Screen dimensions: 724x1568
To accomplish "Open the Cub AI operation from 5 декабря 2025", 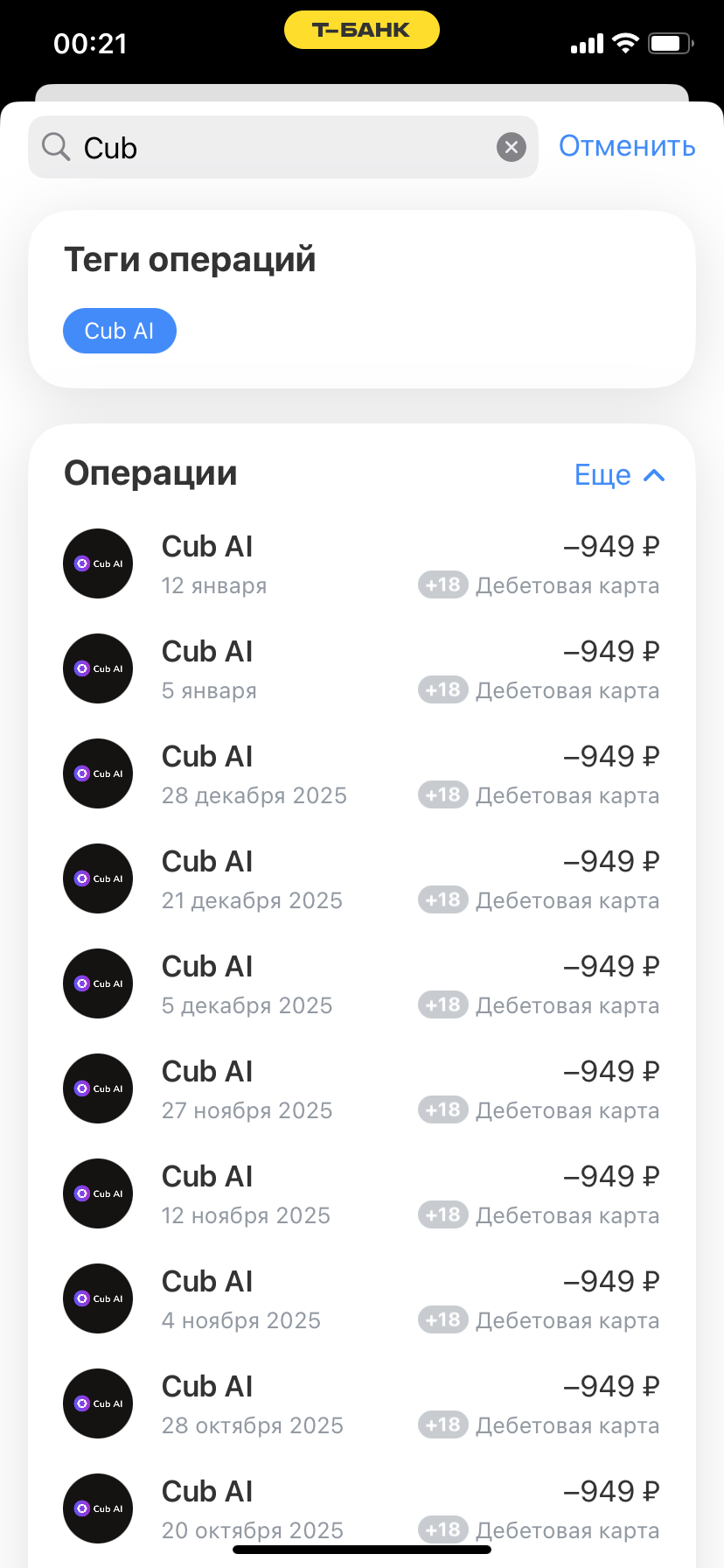I will [x=361, y=984].
